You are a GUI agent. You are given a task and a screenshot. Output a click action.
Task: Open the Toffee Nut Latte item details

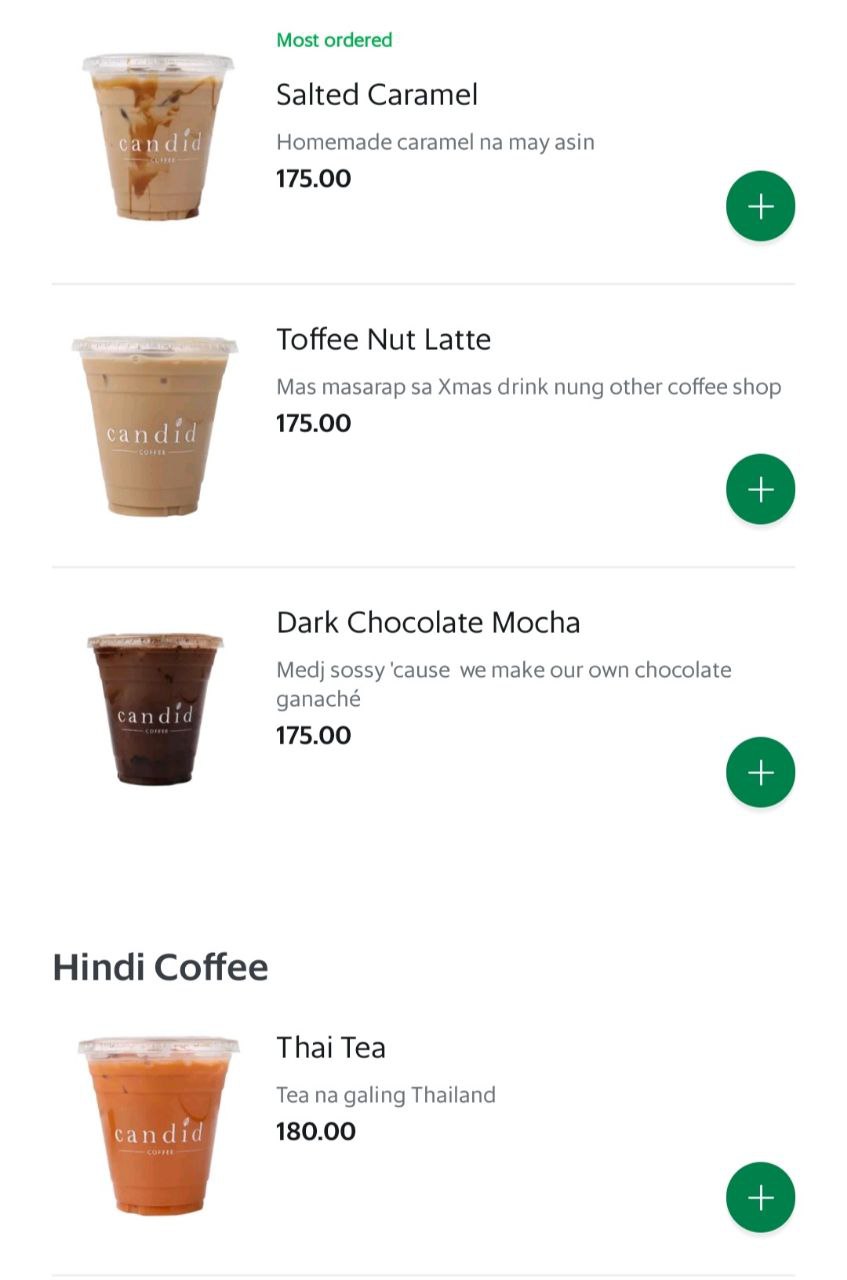(383, 339)
